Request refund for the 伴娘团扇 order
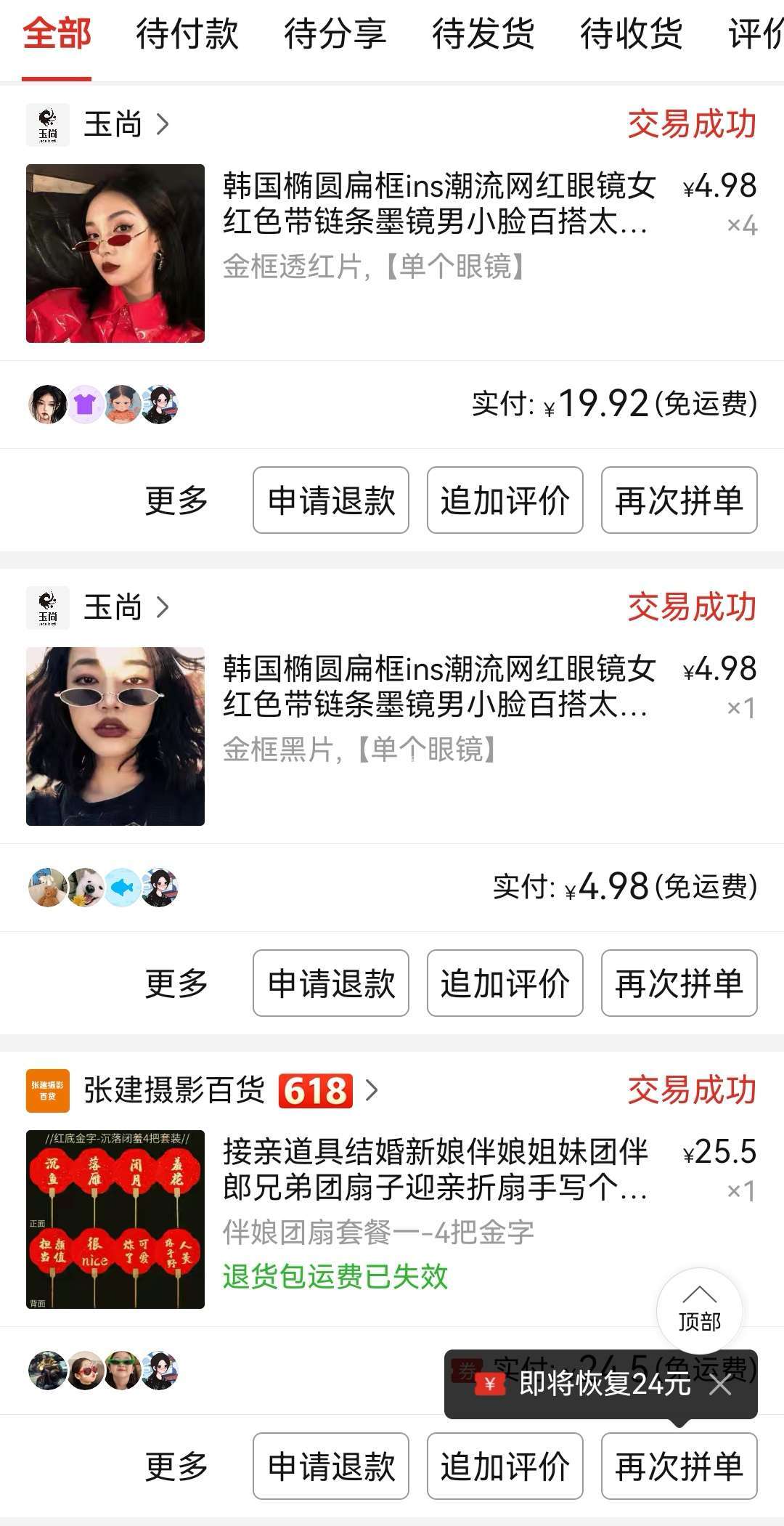Viewport: 784px width, 1526px height. point(331,1466)
